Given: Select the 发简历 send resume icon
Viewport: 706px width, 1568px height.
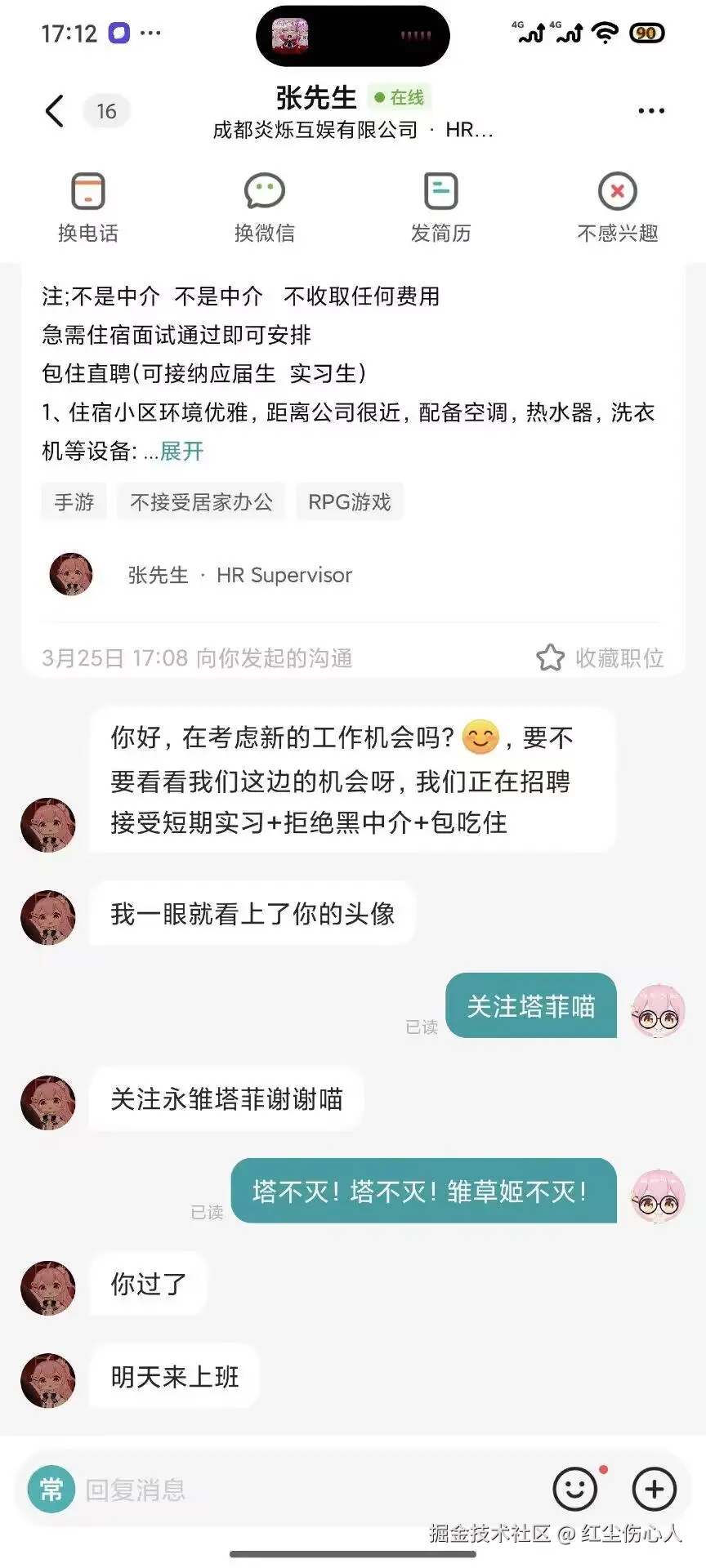Looking at the screenshot, I should 440,204.
